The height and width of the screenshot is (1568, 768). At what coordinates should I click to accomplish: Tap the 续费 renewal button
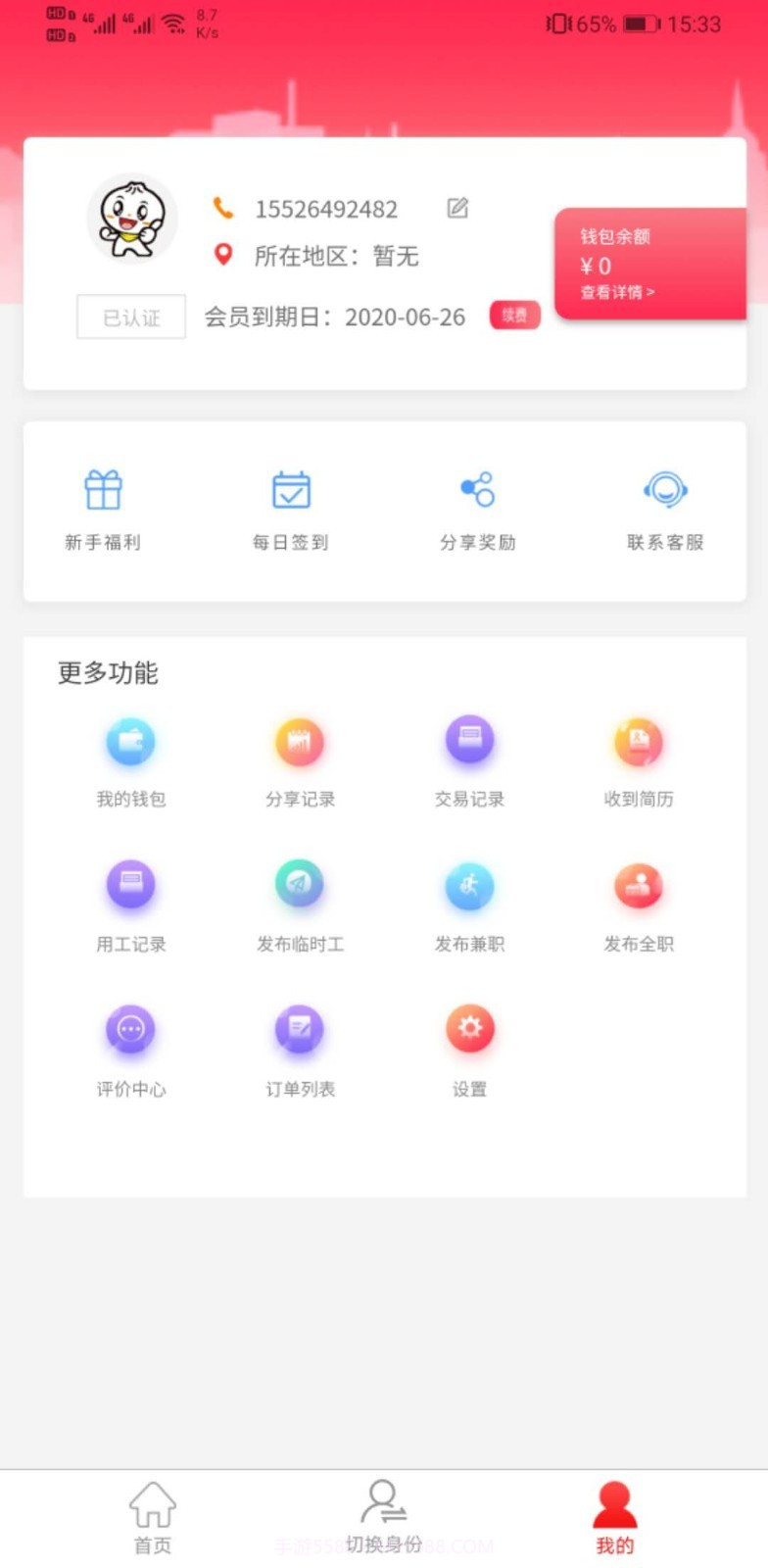(514, 316)
